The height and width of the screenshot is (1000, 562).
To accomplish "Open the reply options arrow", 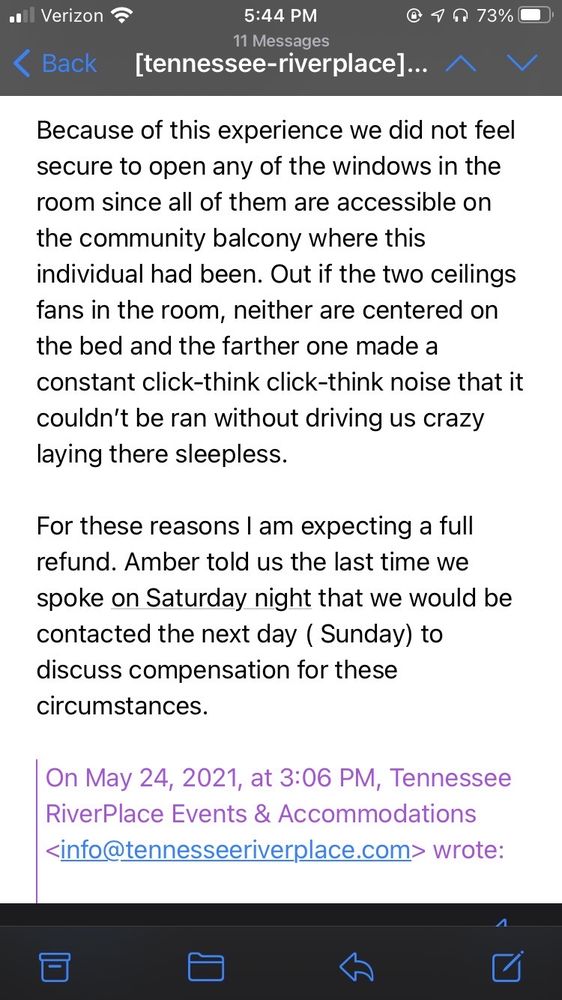I will [357, 967].
